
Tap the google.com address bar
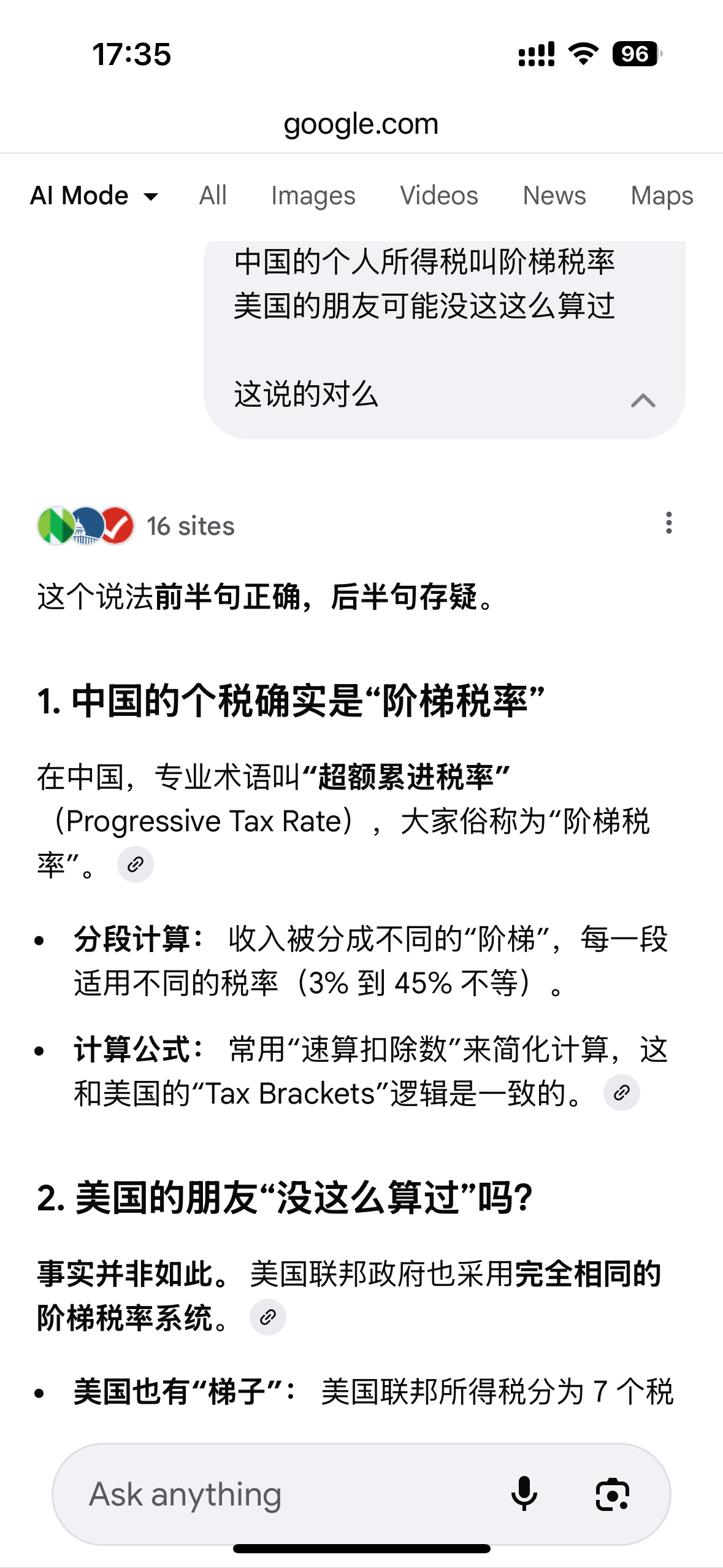tap(361, 123)
